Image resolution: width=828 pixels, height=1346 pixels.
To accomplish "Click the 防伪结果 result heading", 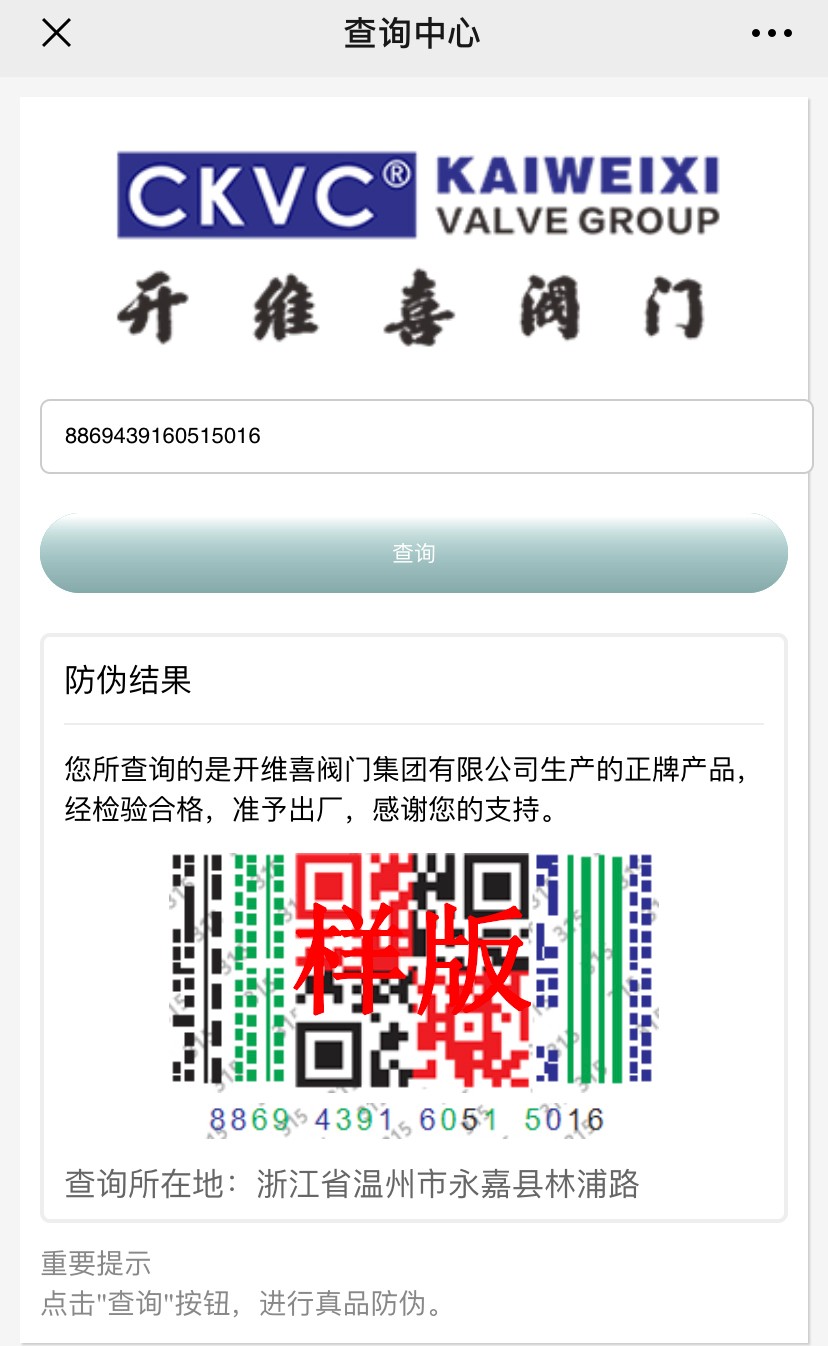I will pyautogui.click(x=128, y=681).
